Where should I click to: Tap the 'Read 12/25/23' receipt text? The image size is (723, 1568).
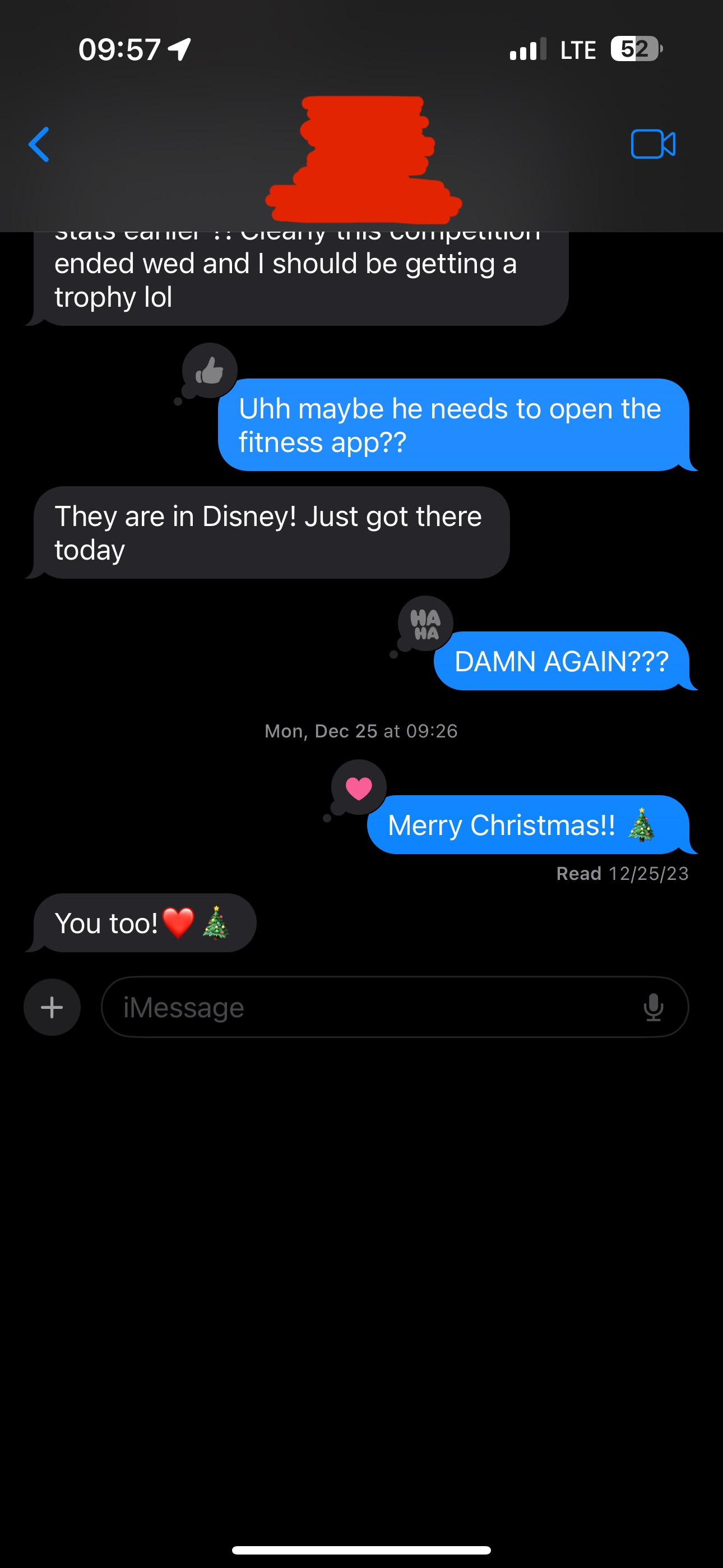point(622,874)
